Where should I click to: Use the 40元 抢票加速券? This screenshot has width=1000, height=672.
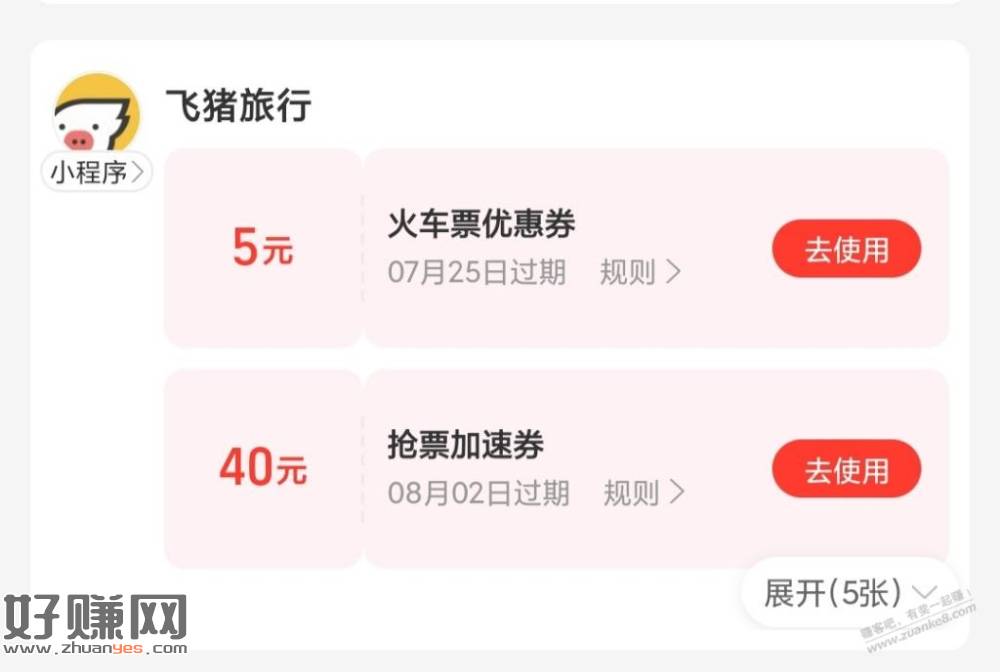846,469
